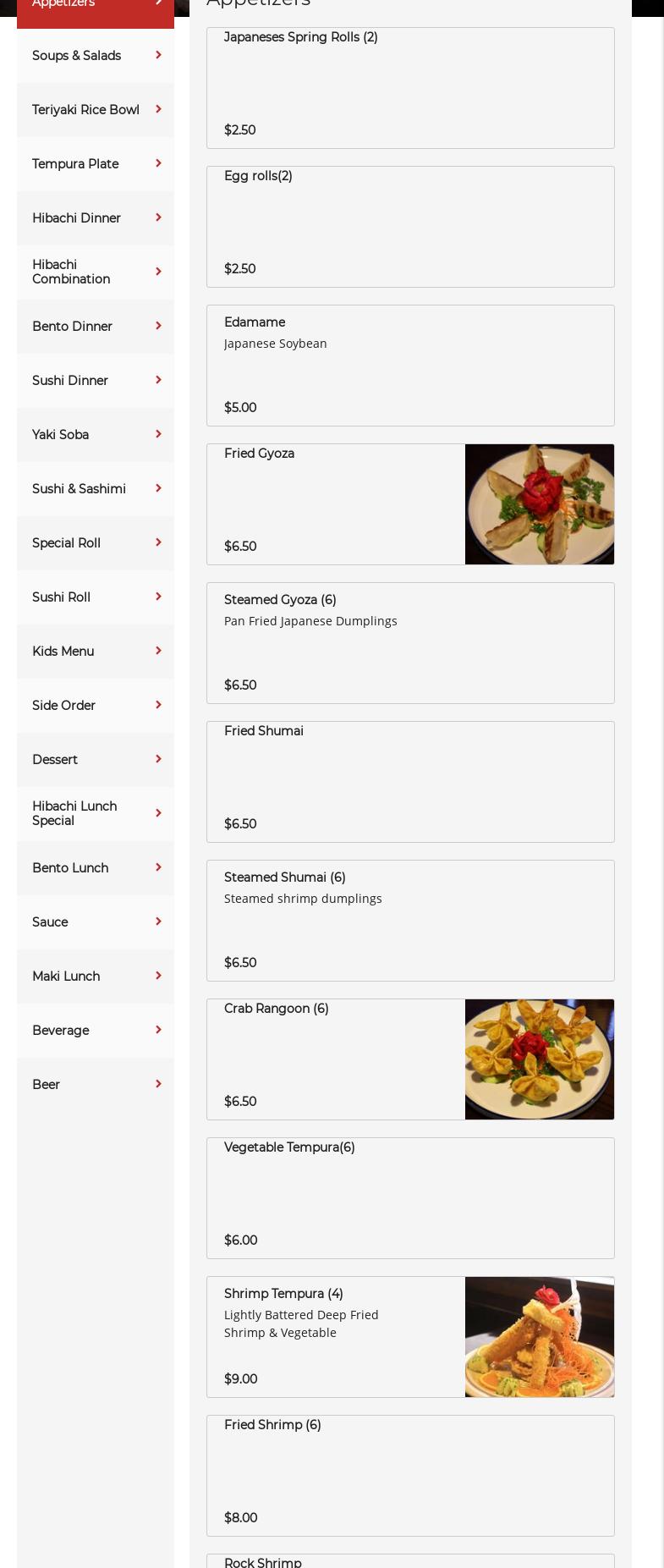The width and height of the screenshot is (664, 1568).
Task: Open Fried Shrimp (6) item
Action: (409, 1476)
